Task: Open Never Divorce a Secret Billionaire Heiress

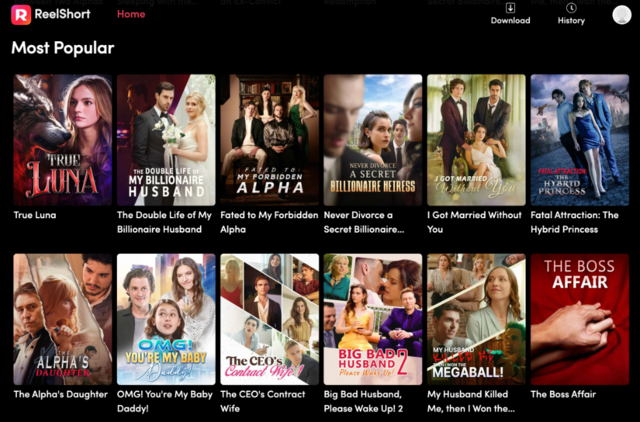Action: pyautogui.click(x=373, y=140)
